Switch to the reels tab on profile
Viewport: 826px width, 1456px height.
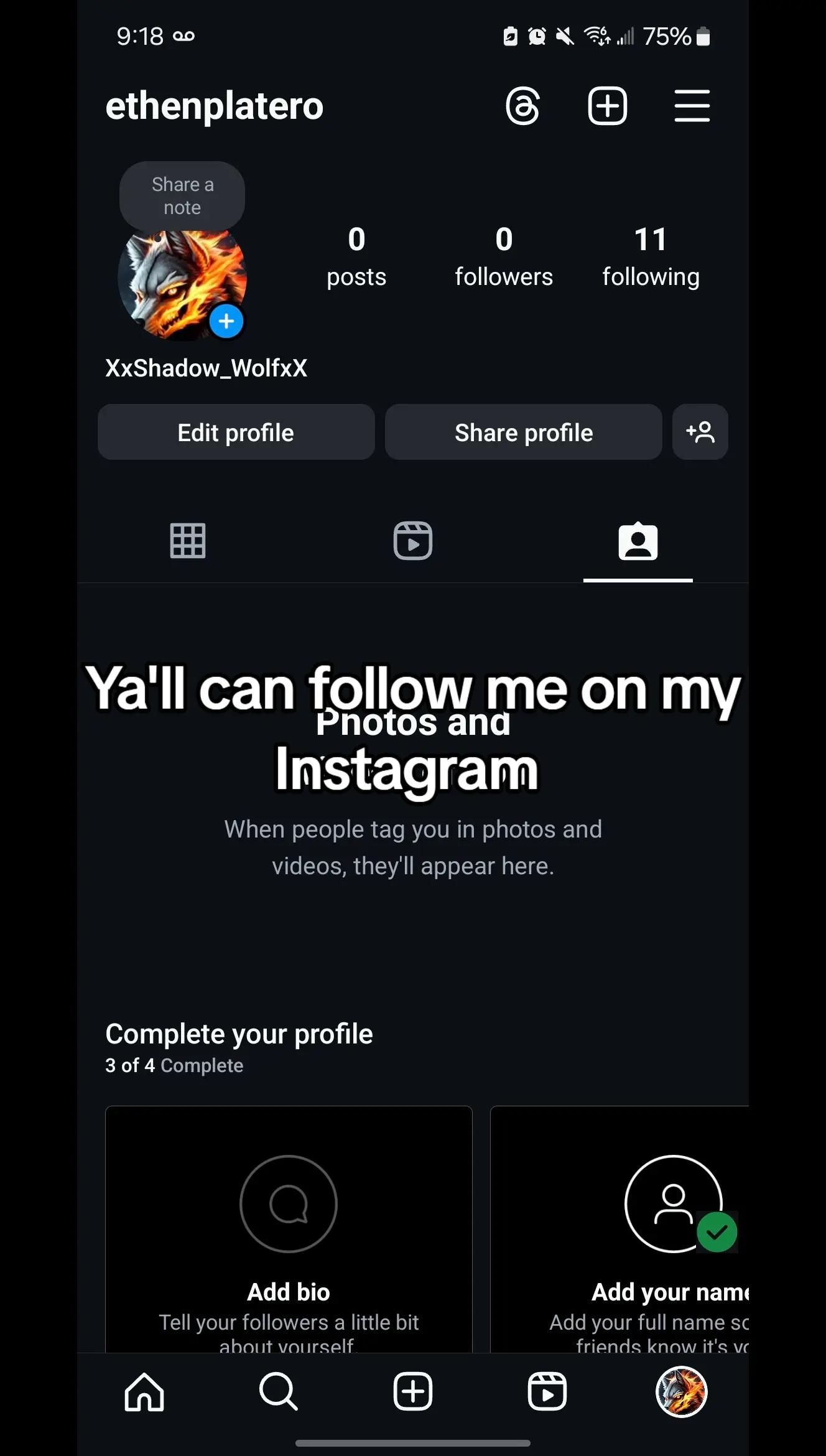pos(413,541)
